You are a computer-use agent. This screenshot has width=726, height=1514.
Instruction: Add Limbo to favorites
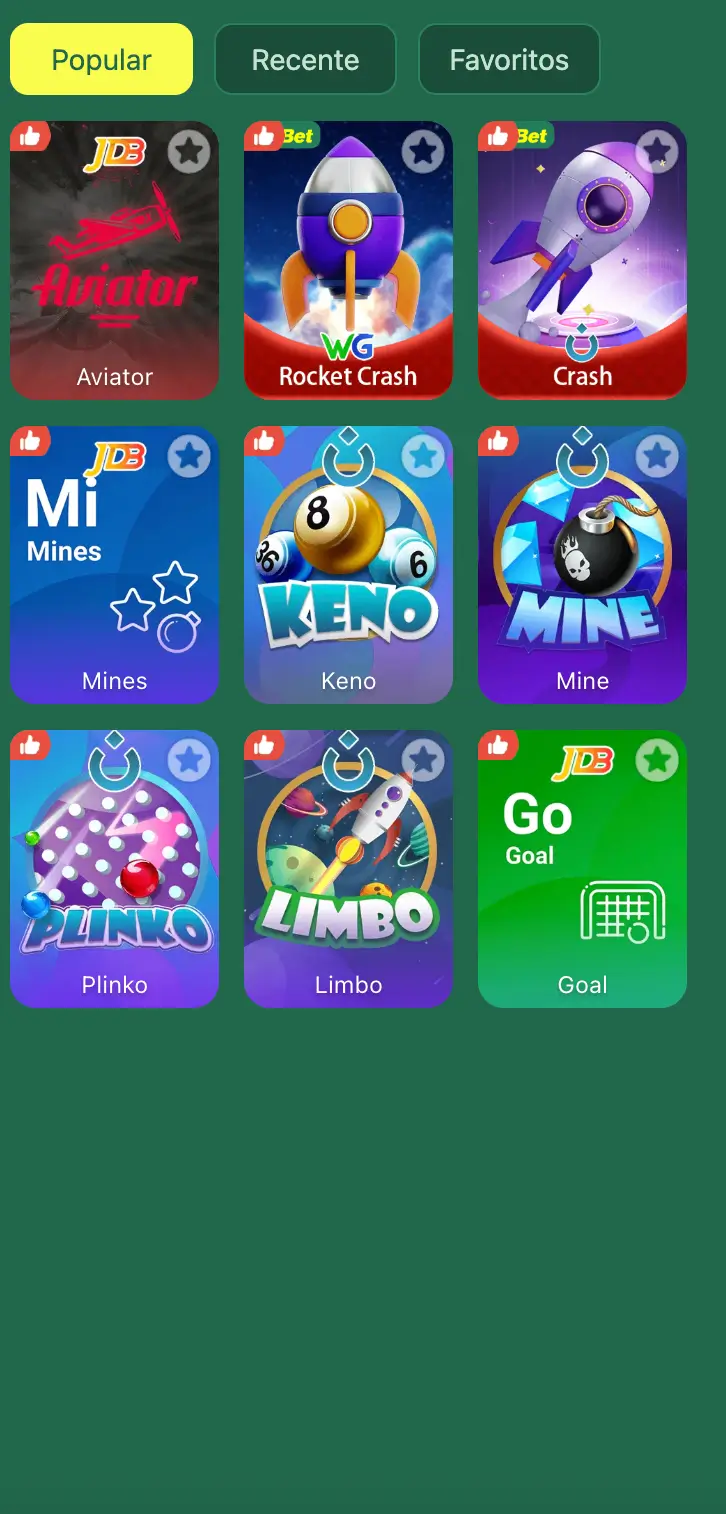(x=423, y=761)
